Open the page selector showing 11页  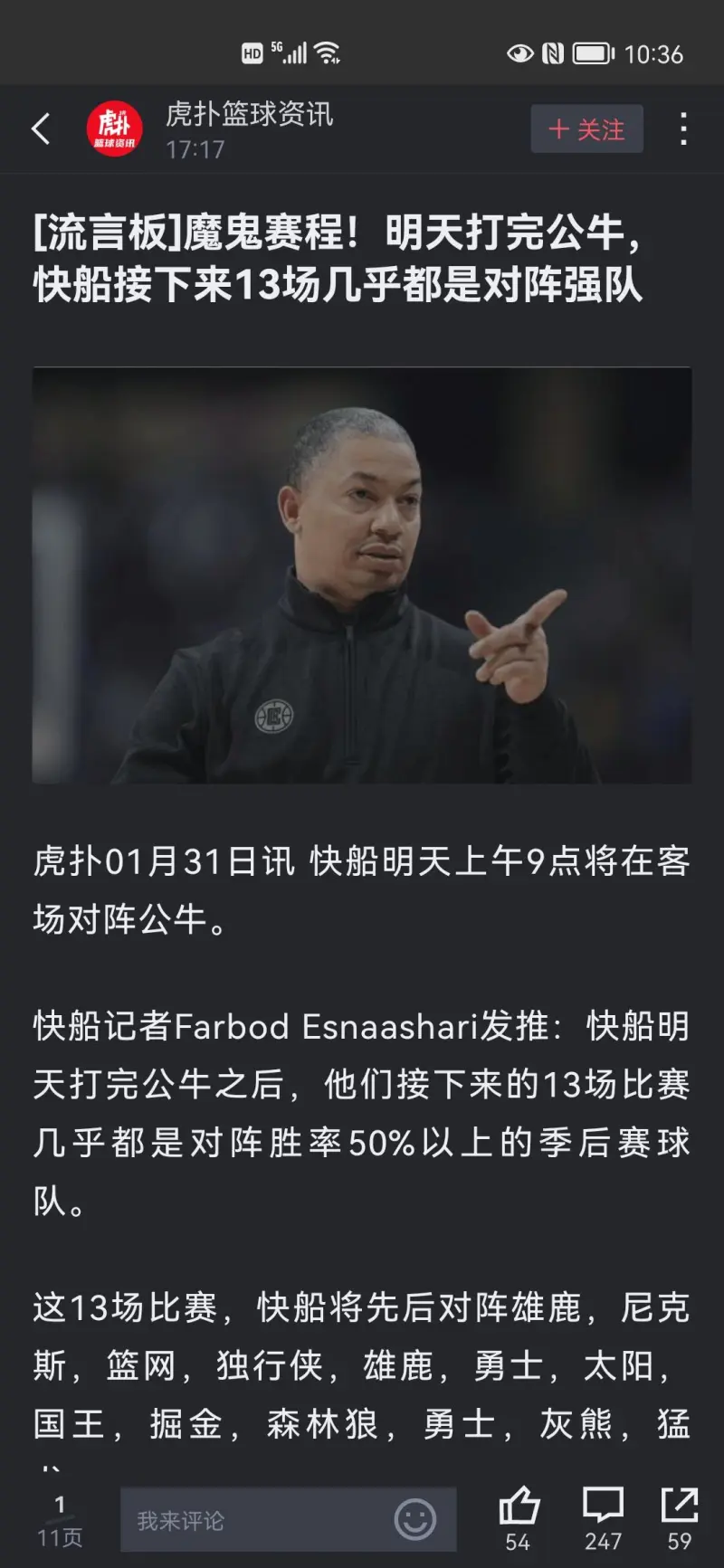click(x=60, y=1520)
